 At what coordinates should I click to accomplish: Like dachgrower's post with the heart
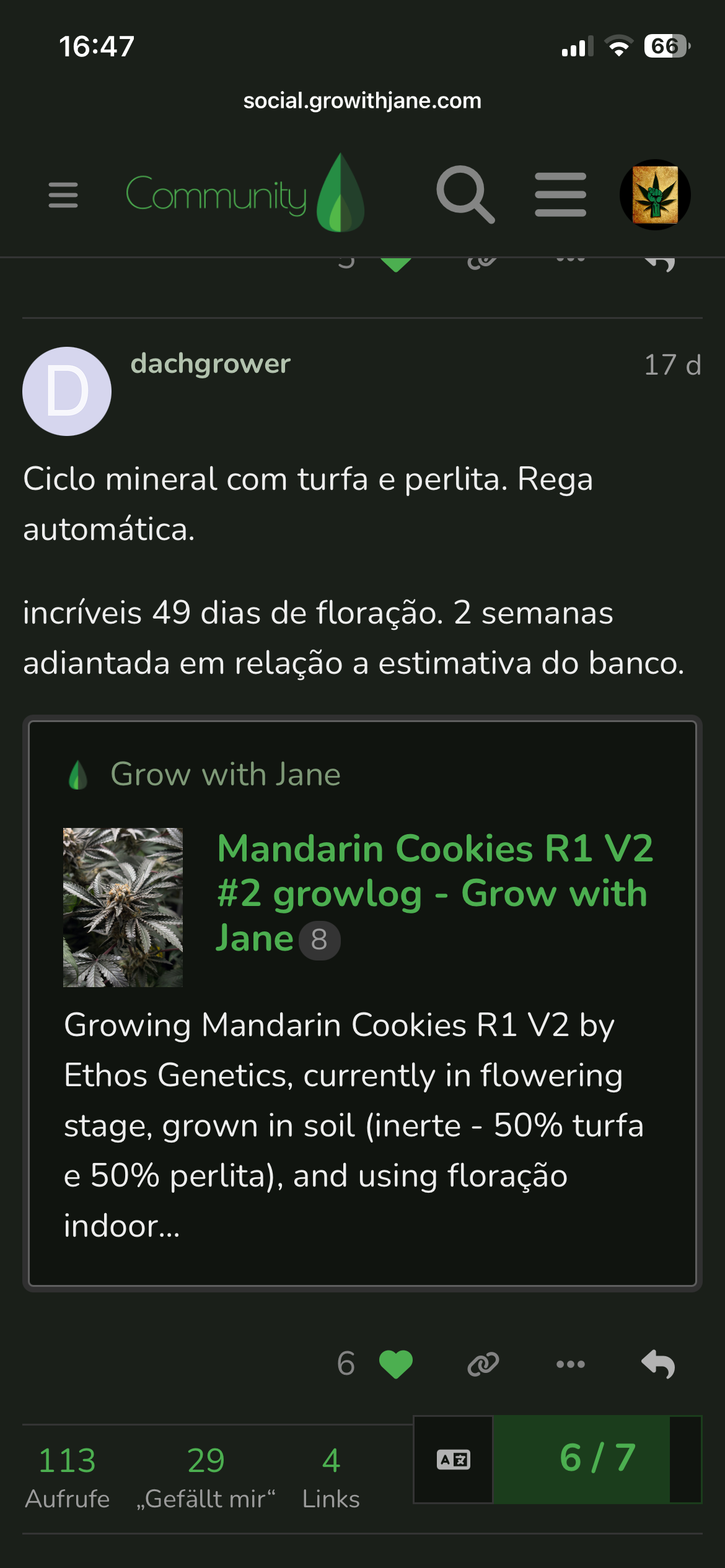396,1364
